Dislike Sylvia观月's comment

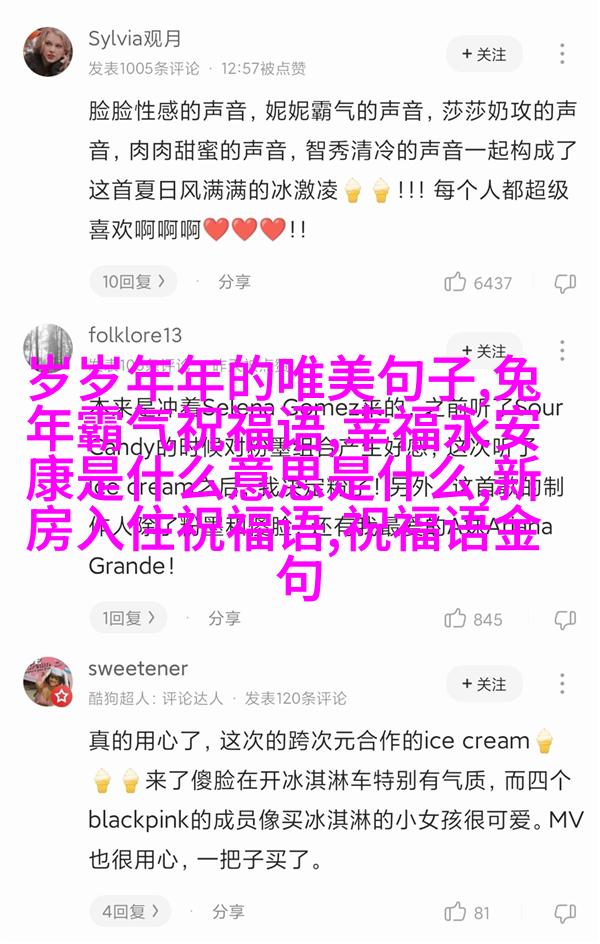565,283
